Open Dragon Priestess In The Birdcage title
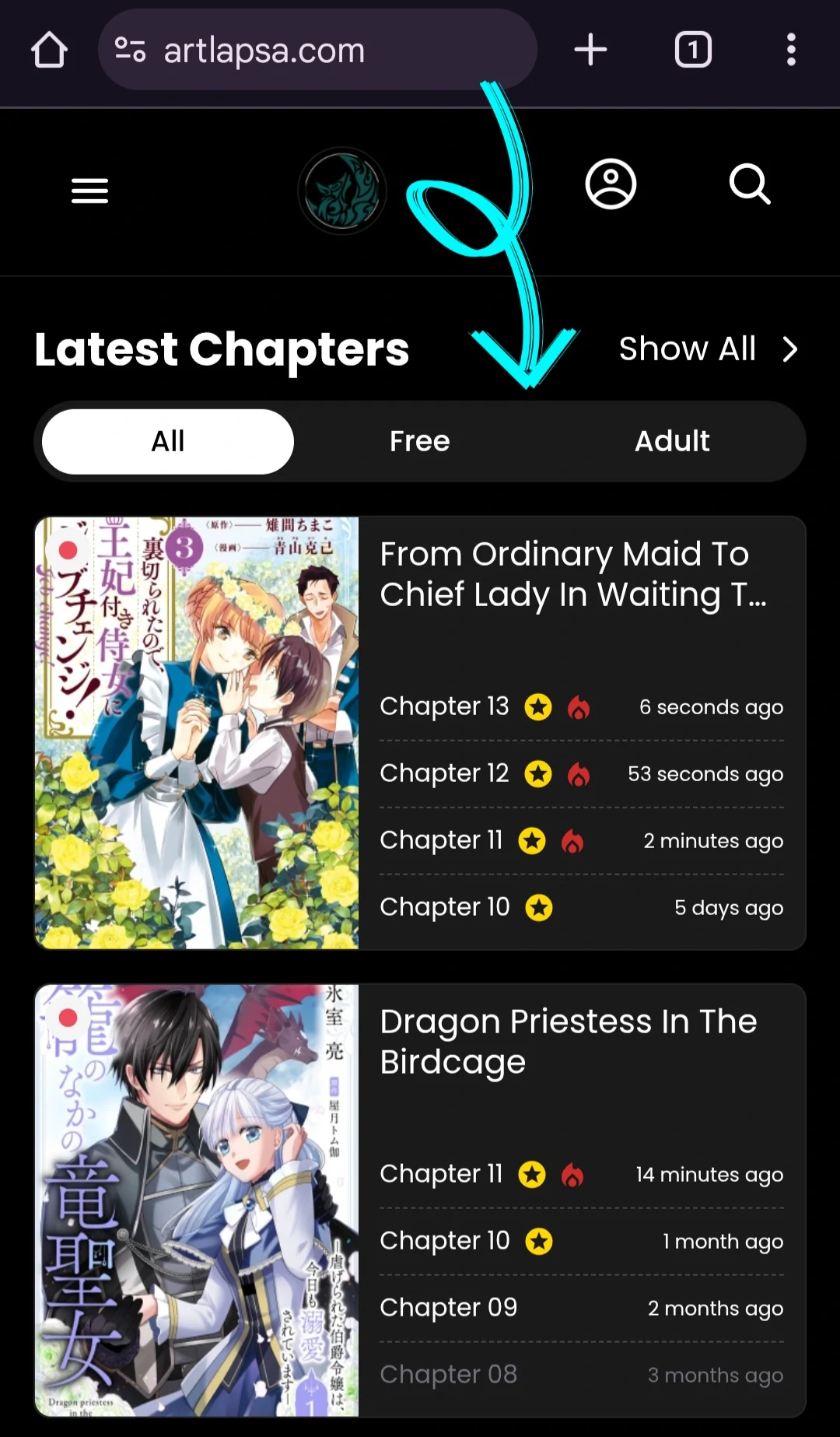The image size is (840, 1437). coord(568,1041)
